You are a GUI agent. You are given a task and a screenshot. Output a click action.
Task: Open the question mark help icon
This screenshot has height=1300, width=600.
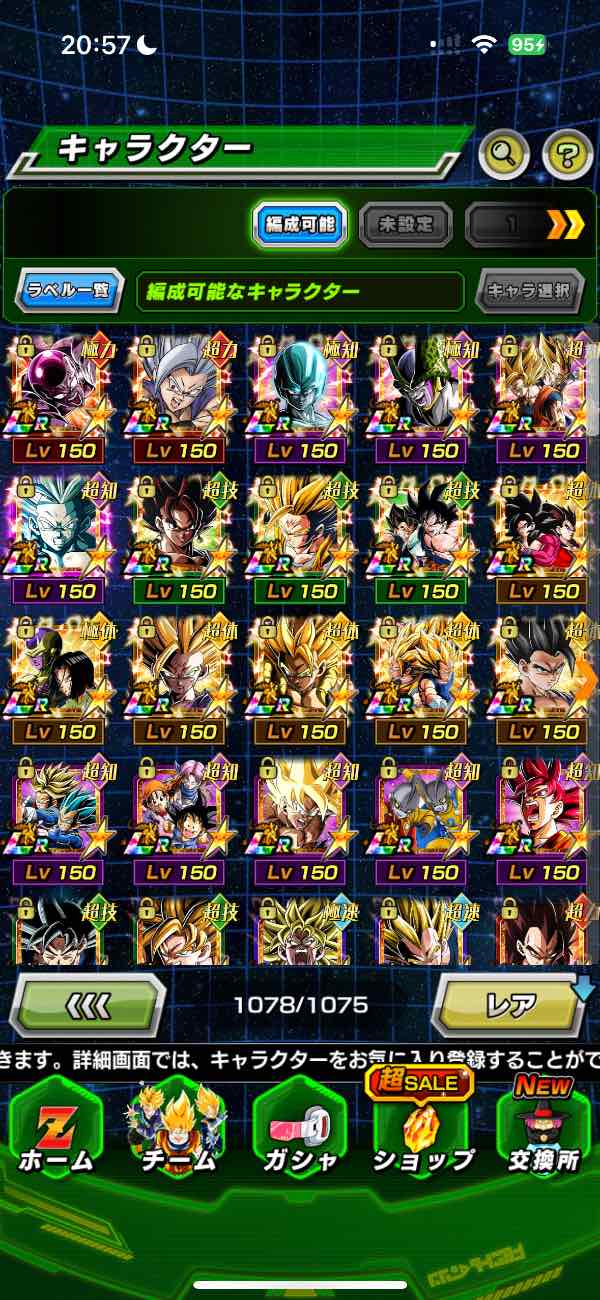click(567, 153)
